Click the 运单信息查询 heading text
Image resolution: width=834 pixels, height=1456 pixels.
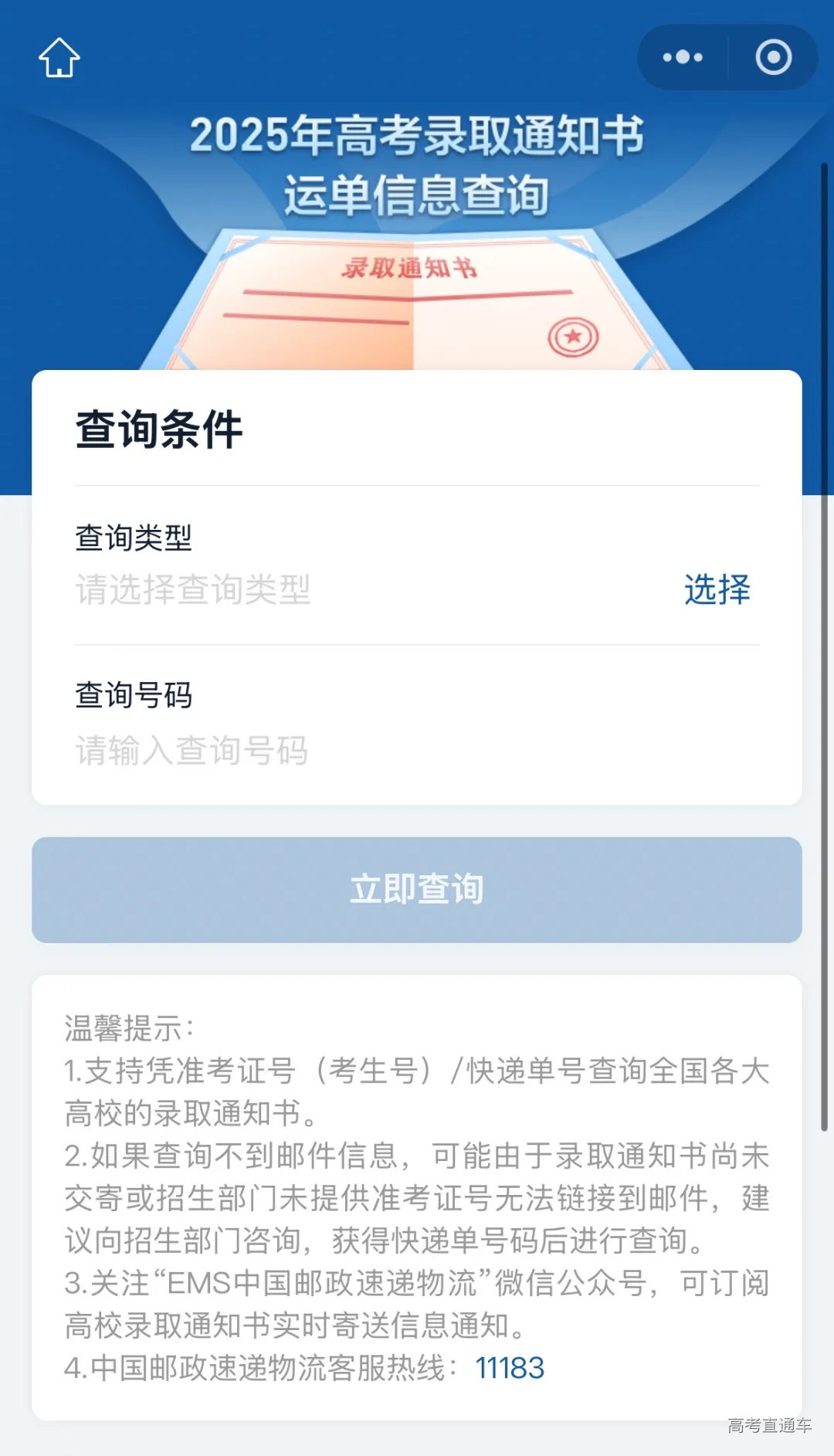pos(417,191)
